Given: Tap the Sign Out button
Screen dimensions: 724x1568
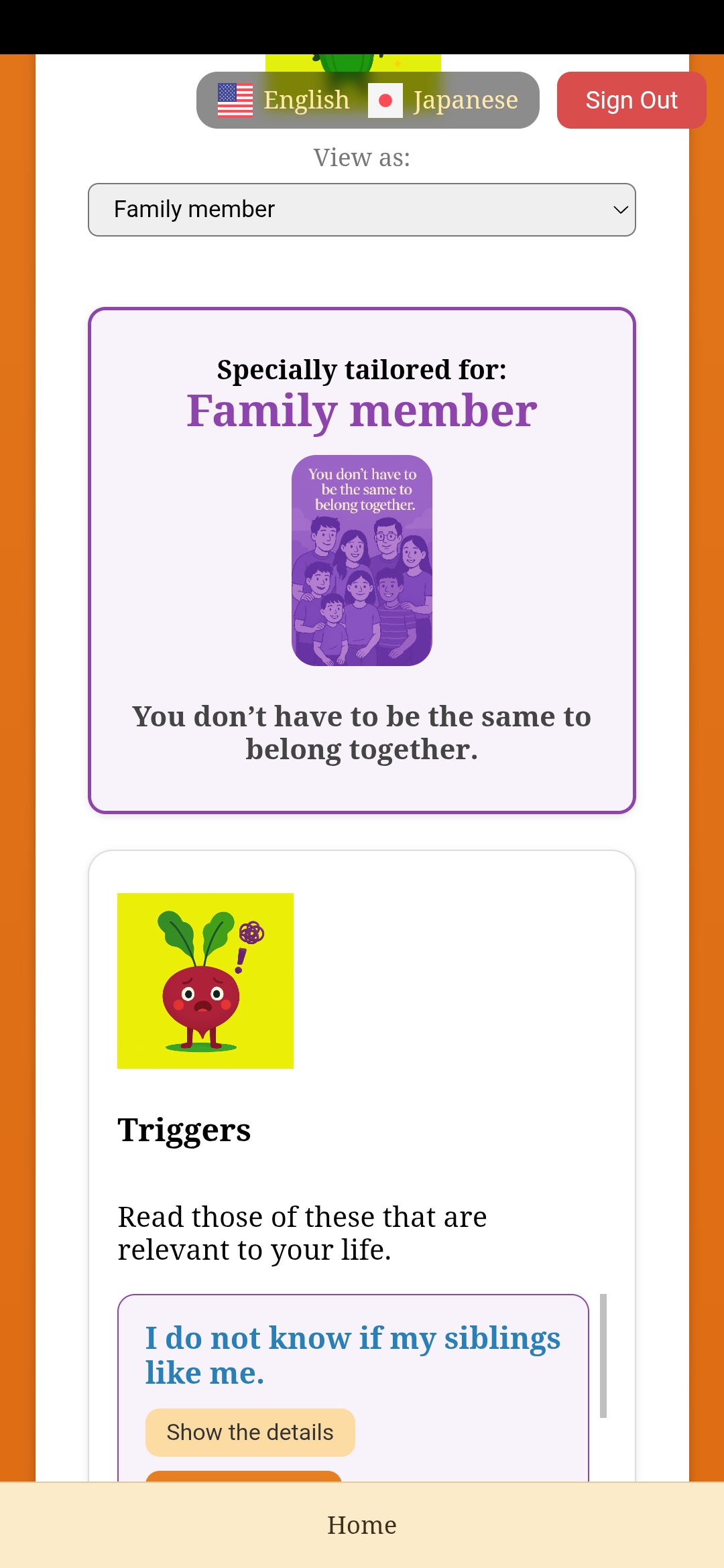Looking at the screenshot, I should [631, 100].
